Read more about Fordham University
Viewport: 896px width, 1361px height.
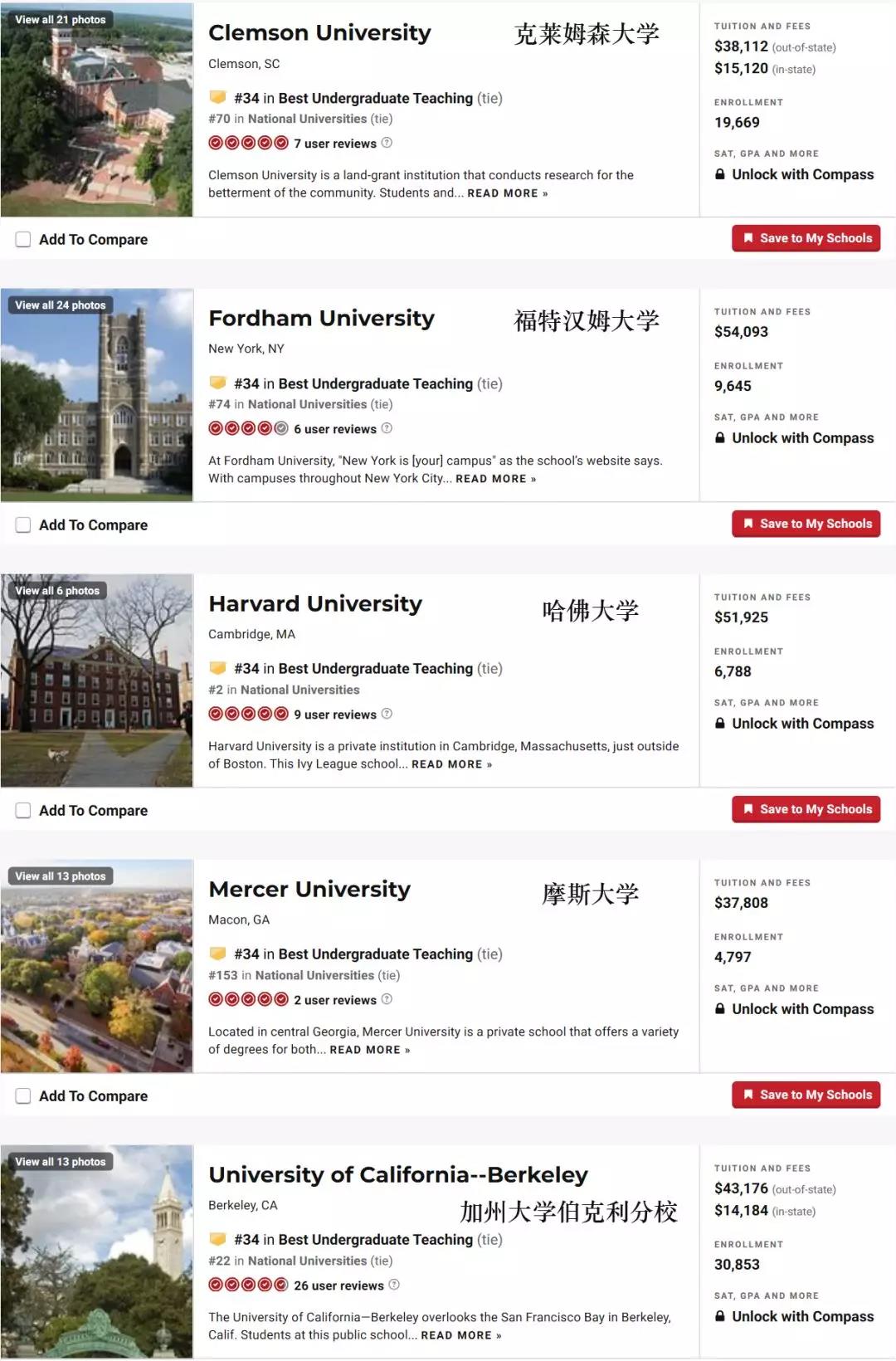(x=495, y=479)
